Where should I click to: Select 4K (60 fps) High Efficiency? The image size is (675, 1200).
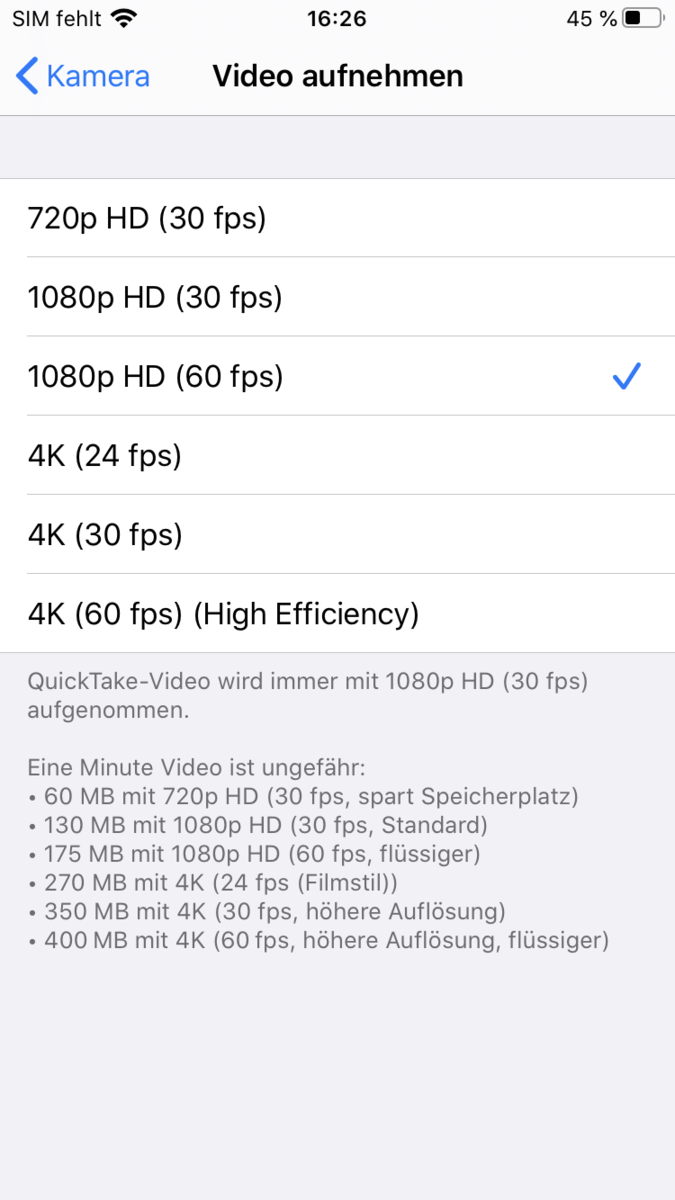(x=337, y=613)
